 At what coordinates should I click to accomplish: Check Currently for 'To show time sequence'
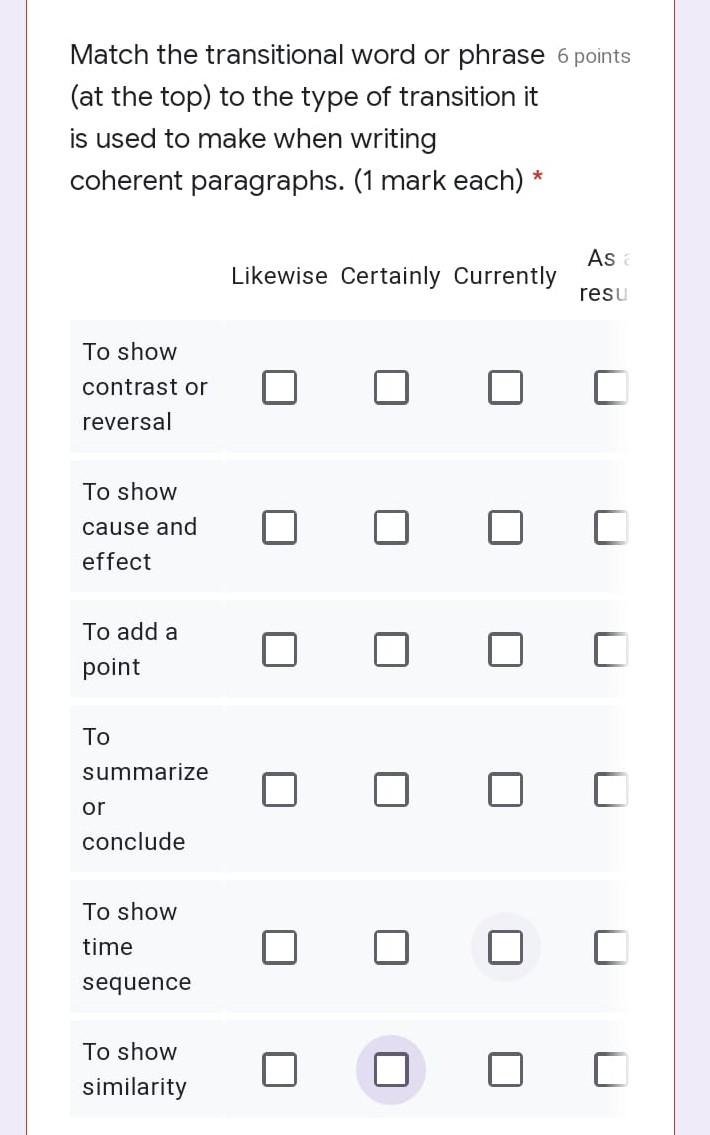pos(505,947)
